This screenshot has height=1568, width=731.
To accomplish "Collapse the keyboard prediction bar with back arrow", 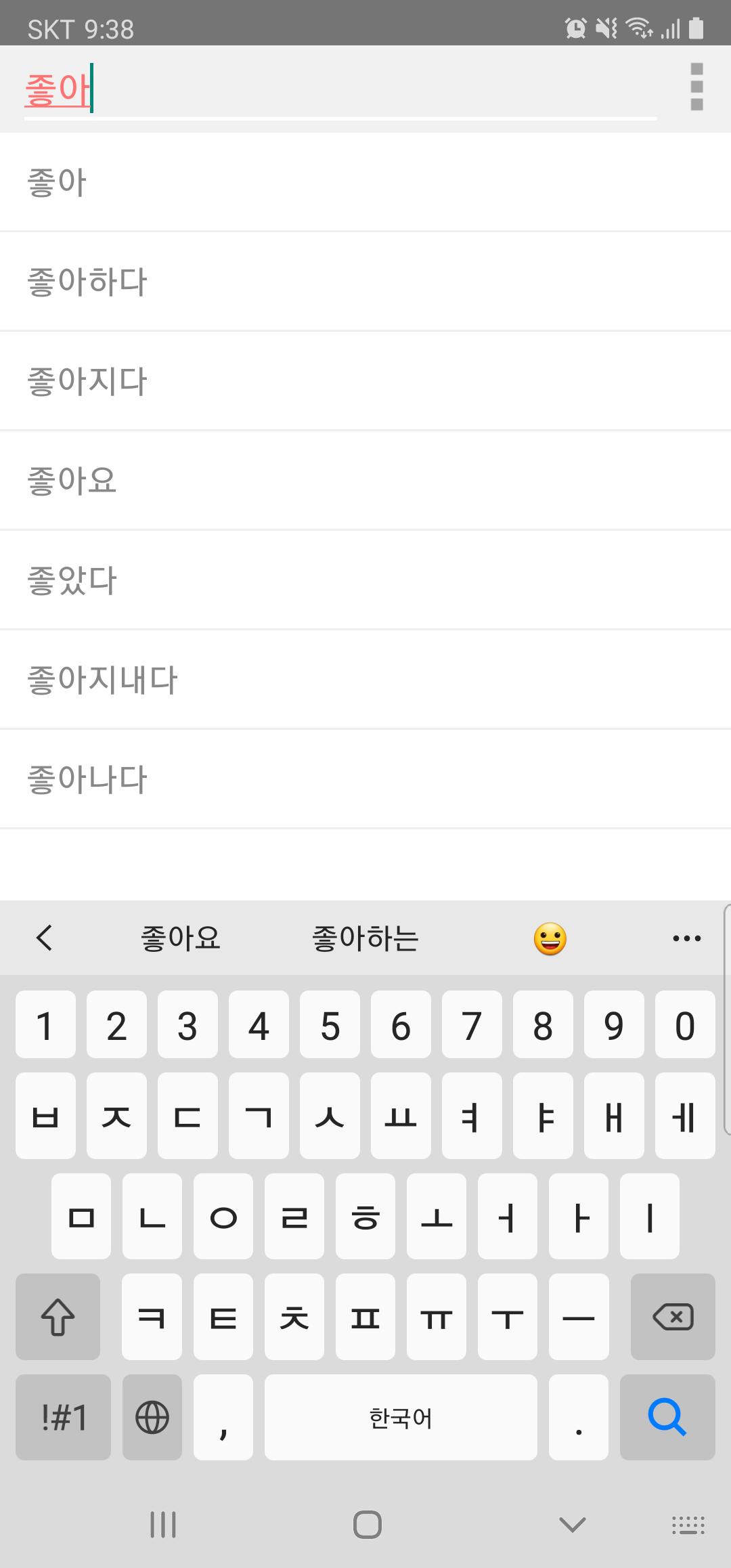I will (x=45, y=938).
